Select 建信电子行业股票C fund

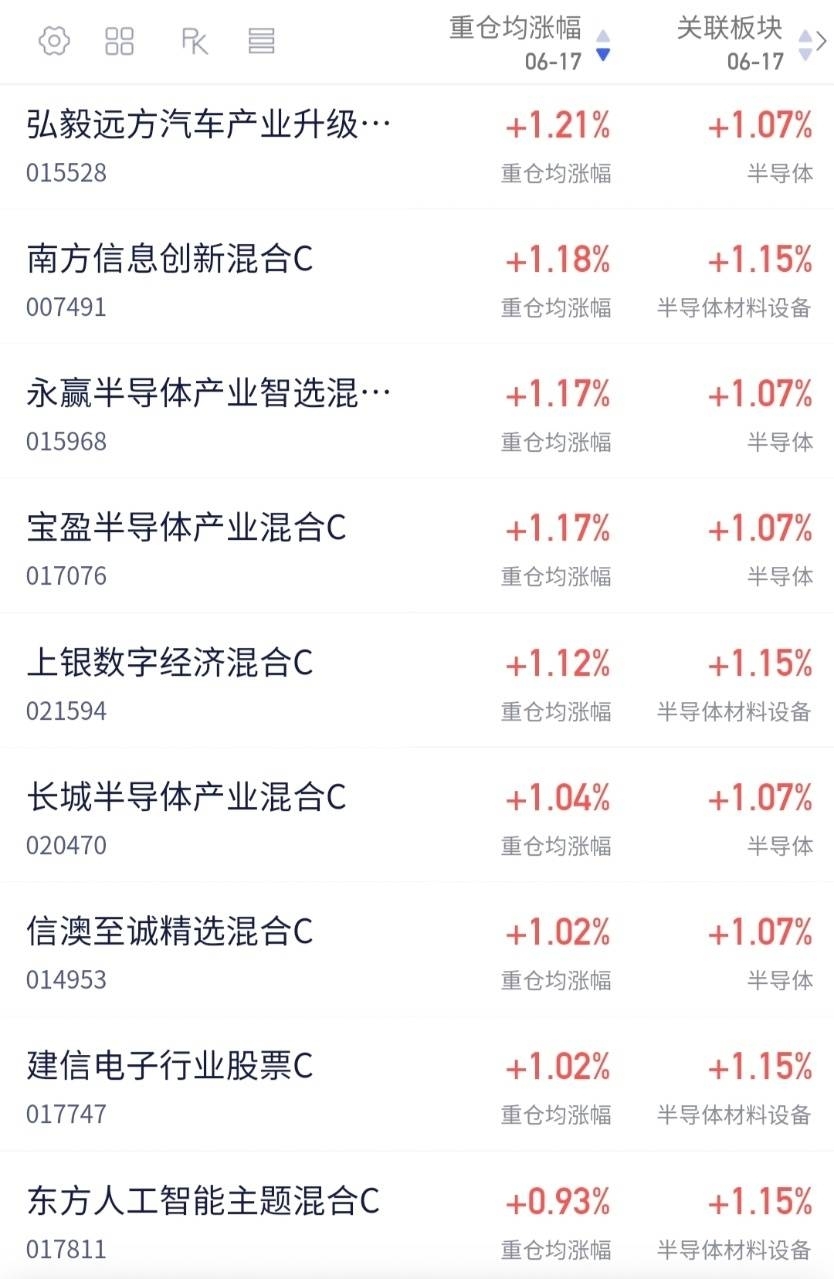[x=417, y=1085]
